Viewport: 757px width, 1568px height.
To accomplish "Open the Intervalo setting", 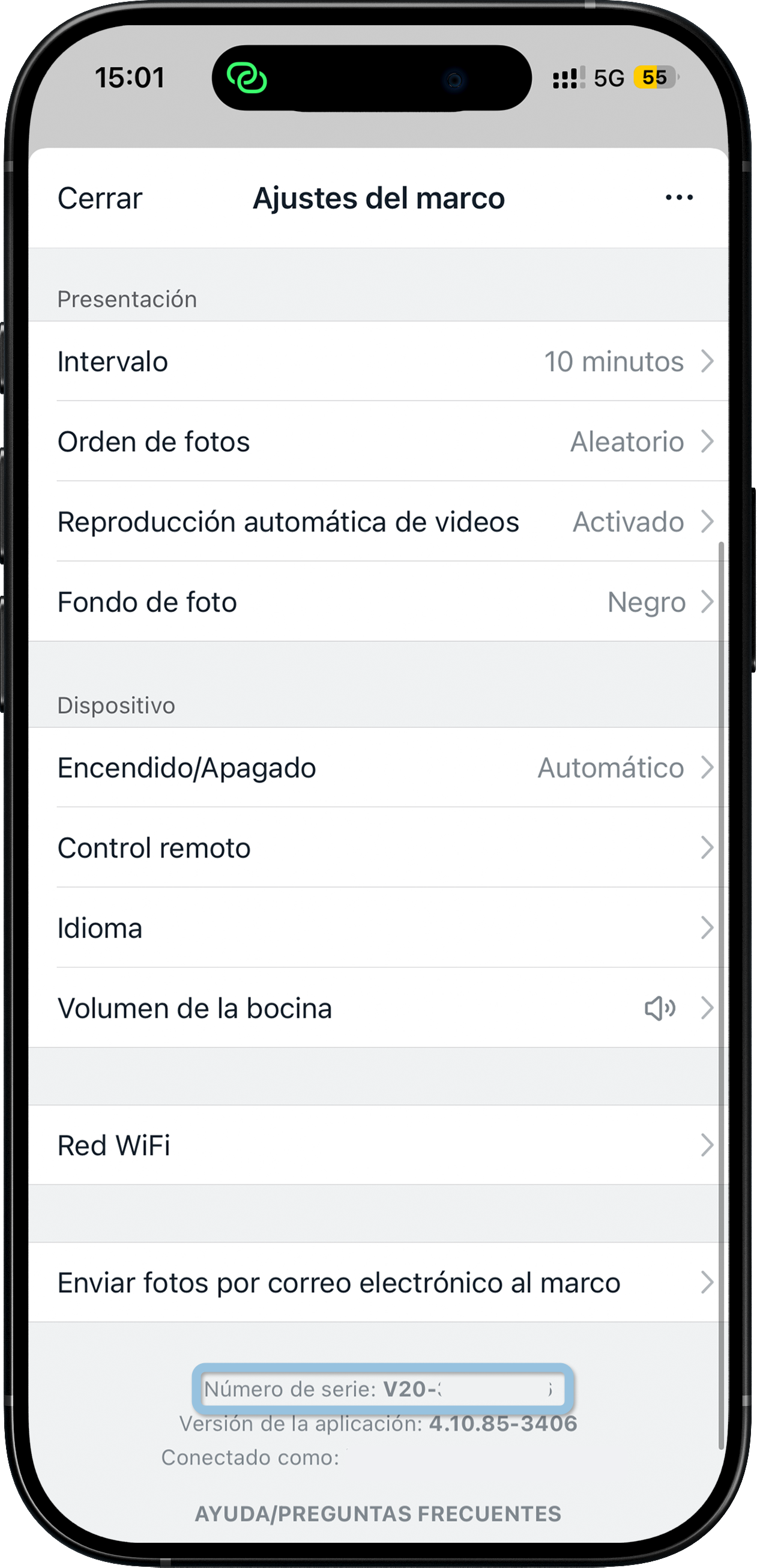I will (x=377, y=362).
